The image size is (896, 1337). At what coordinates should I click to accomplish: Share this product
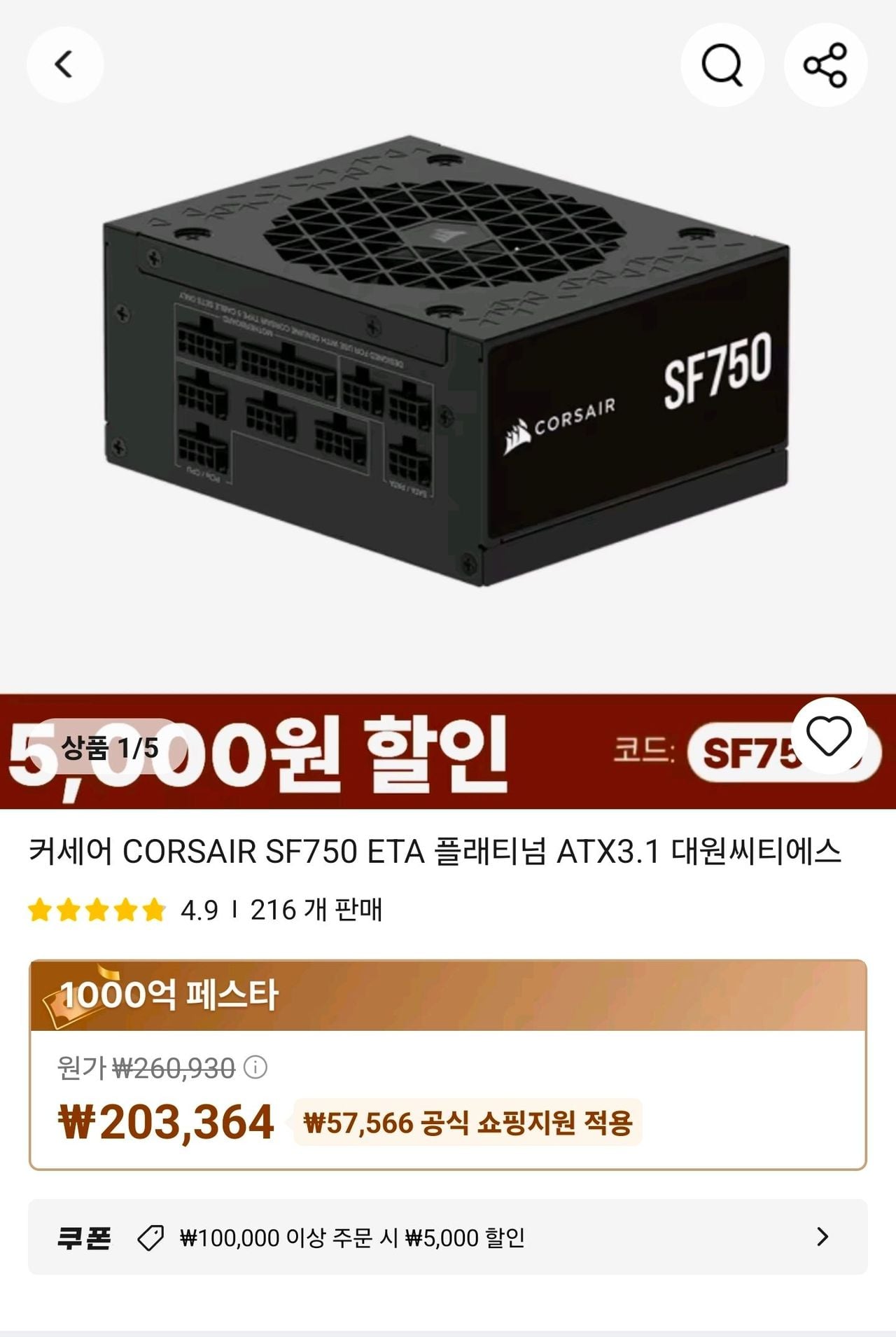(x=825, y=65)
